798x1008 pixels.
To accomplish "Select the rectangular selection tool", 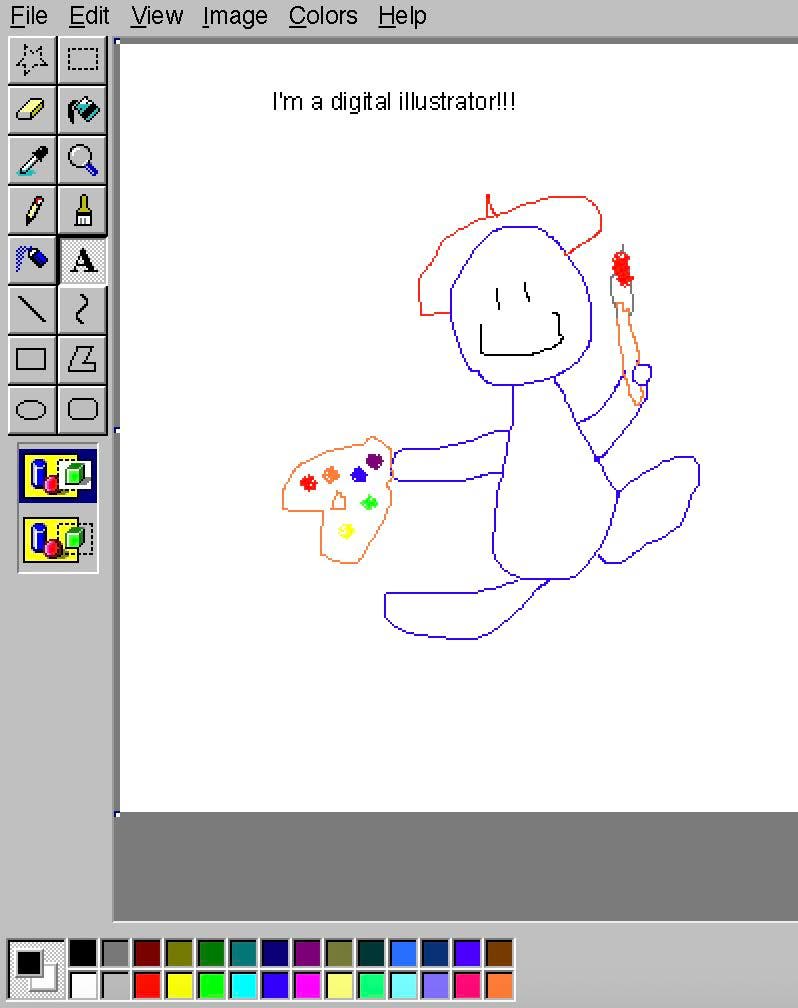I will coord(83,59).
